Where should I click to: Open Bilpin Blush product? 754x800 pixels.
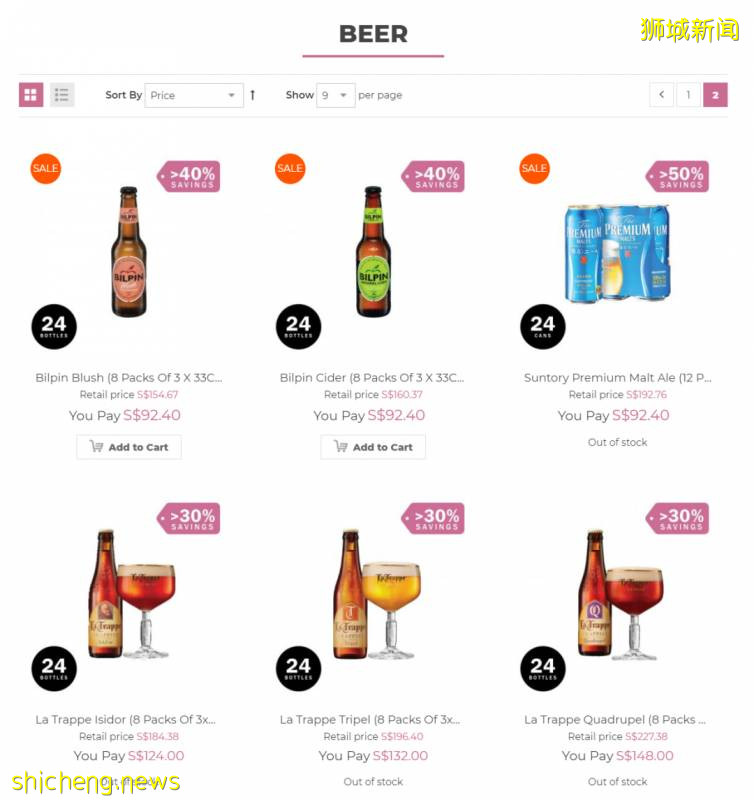click(128, 378)
